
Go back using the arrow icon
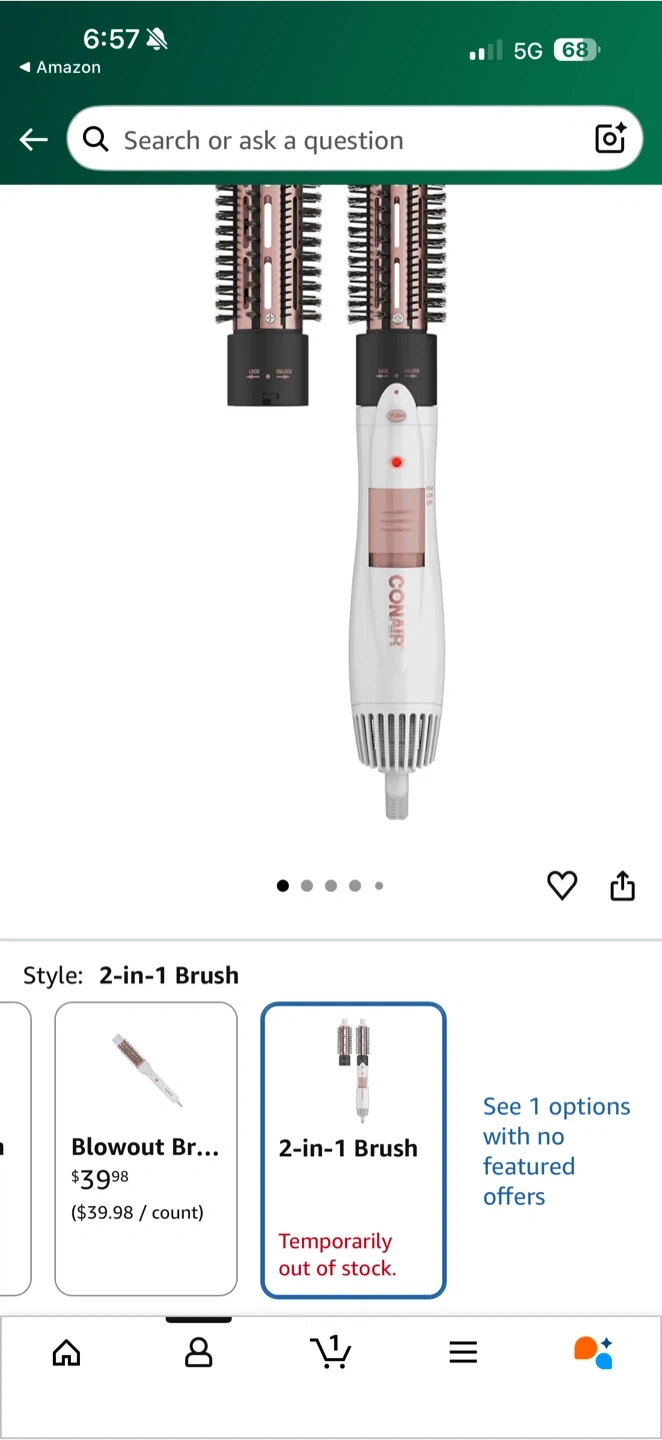tap(34, 140)
